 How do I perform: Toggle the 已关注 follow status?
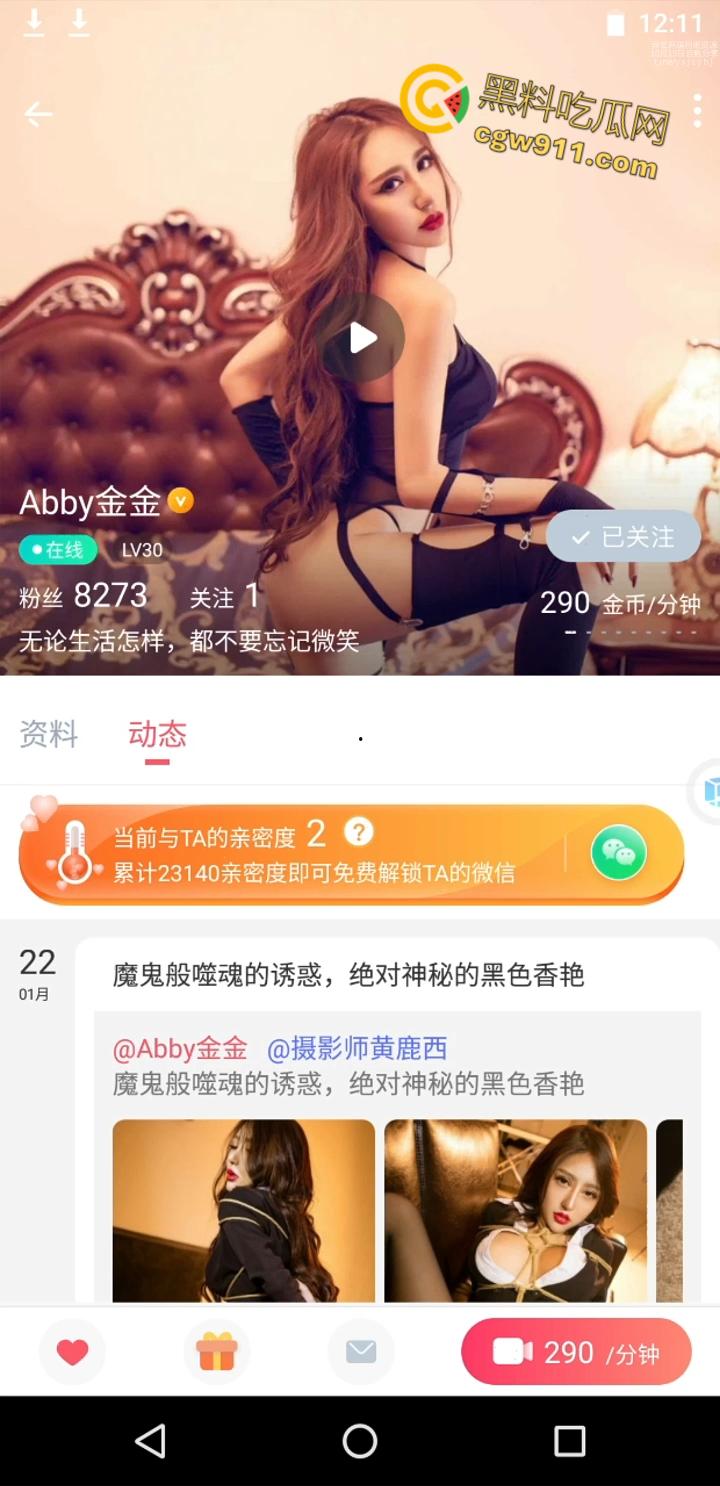click(x=622, y=536)
